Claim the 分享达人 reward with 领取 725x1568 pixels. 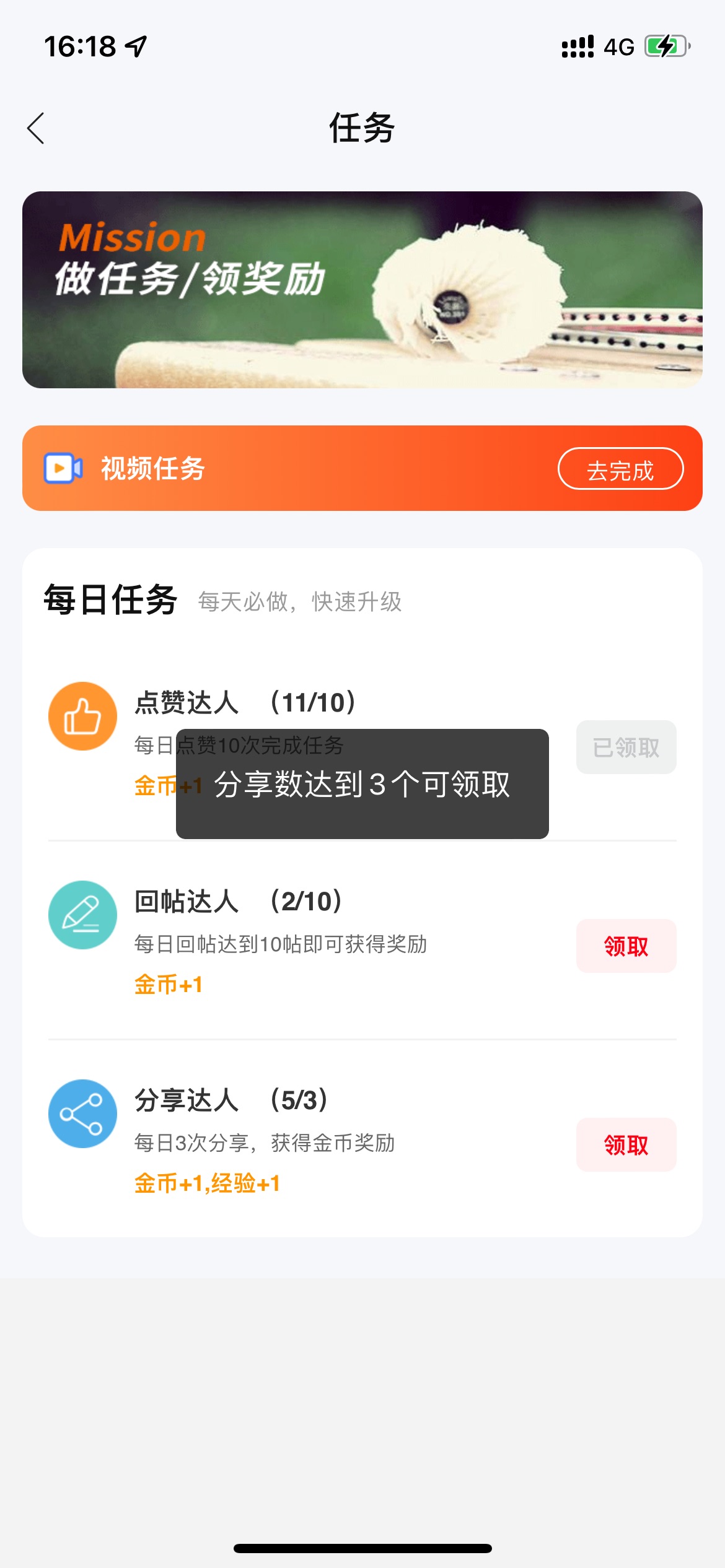click(626, 1144)
